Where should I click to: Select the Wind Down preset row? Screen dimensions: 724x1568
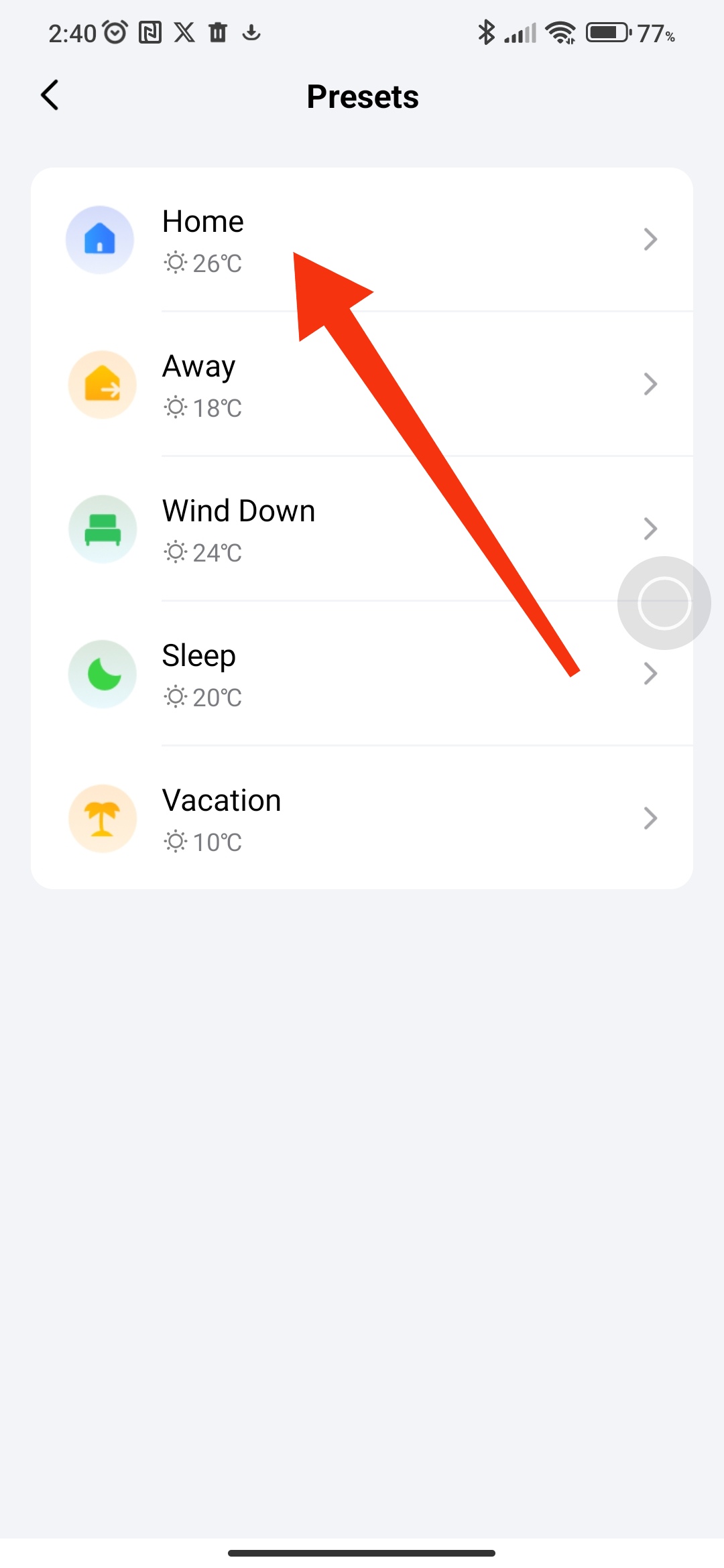click(x=362, y=529)
